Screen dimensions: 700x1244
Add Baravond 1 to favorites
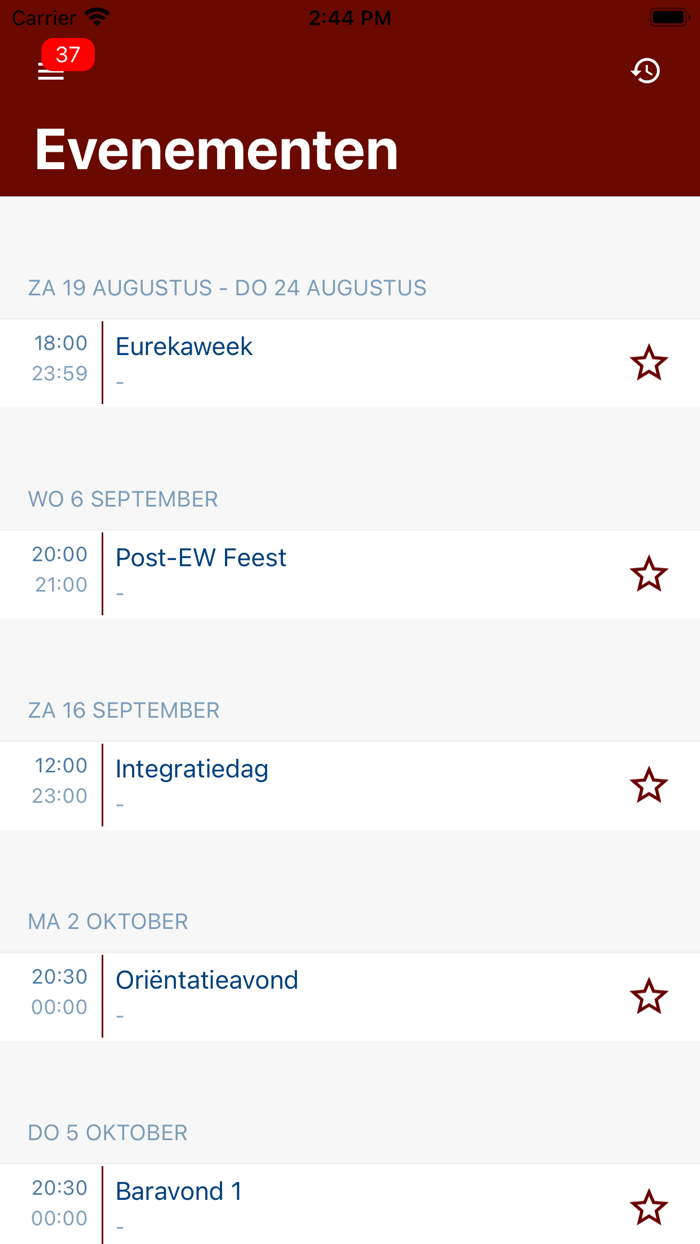coord(649,1208)
